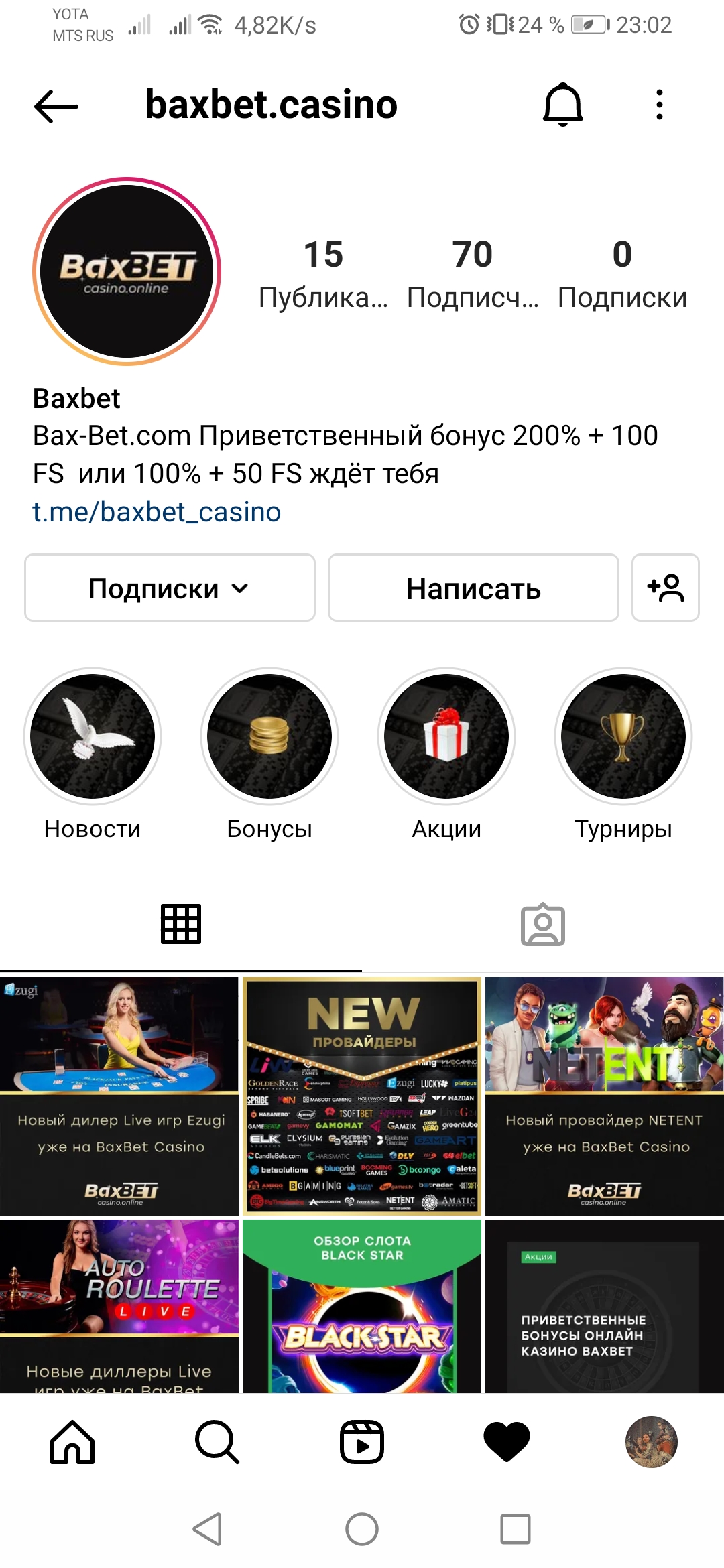The image size is (724, 1568).
Task: Go back using the top arrow
Action: [x=56, y=106]
